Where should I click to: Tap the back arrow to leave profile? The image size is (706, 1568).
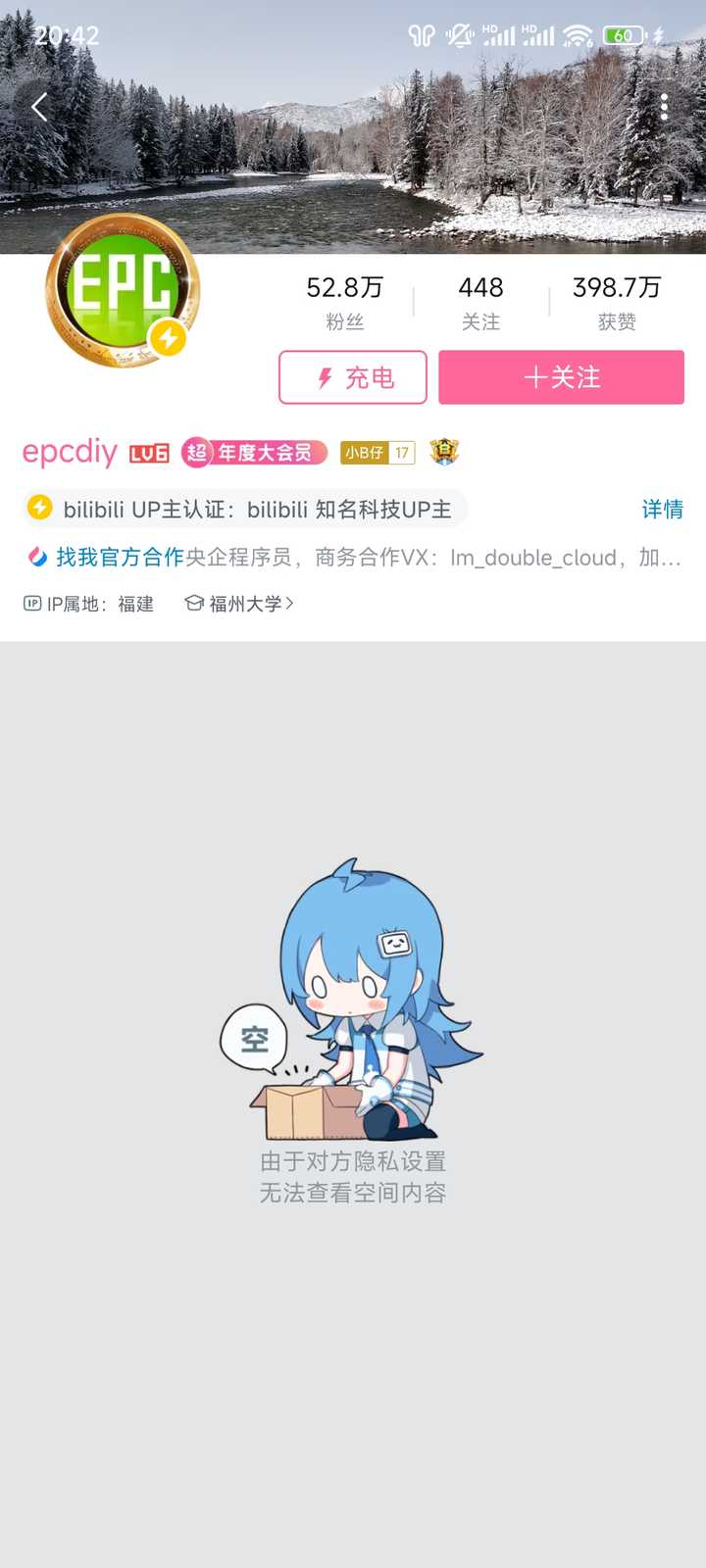point(39,108)
